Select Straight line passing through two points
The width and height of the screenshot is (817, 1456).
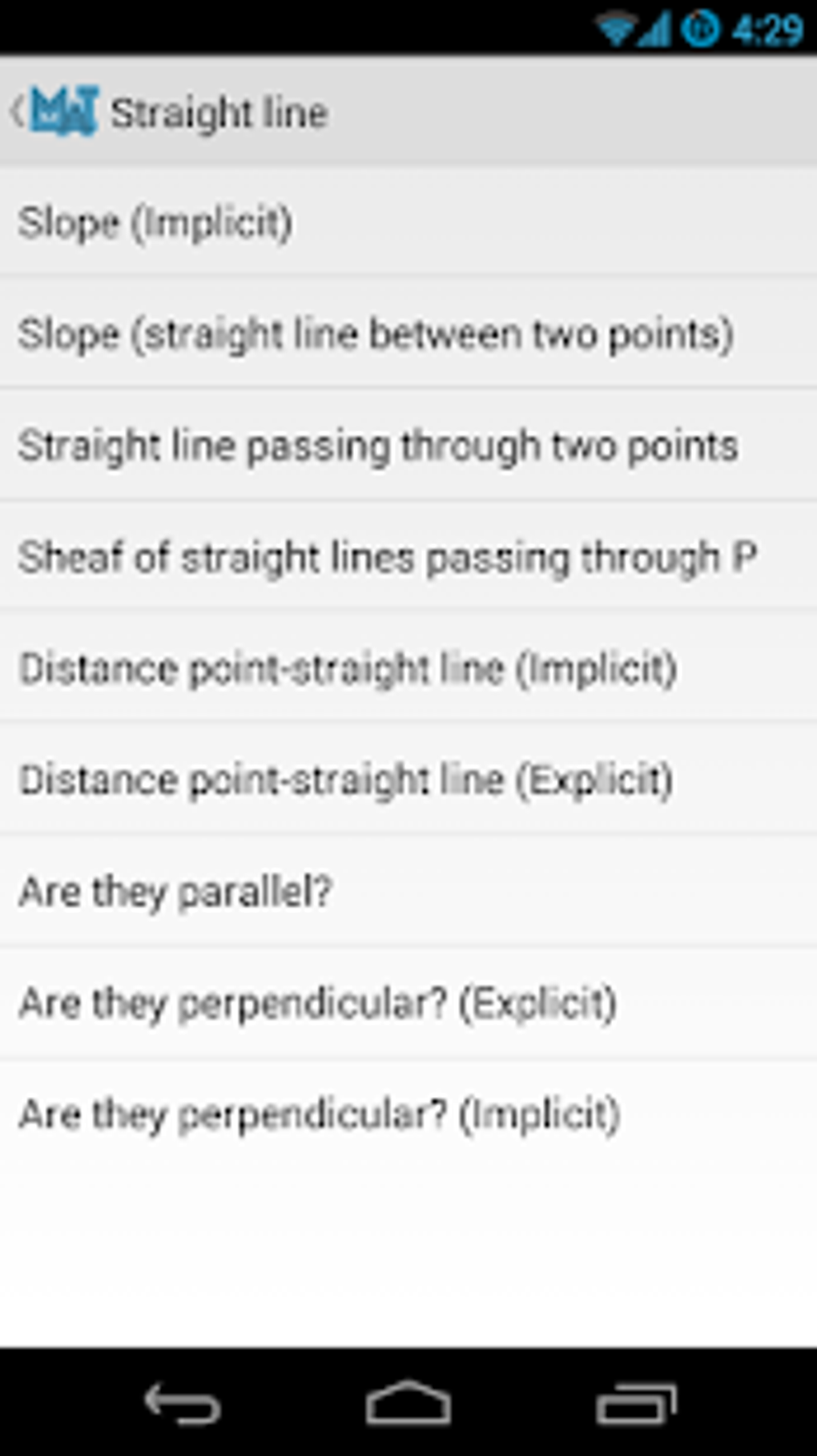pyautogui.click(x=408, y=446)
